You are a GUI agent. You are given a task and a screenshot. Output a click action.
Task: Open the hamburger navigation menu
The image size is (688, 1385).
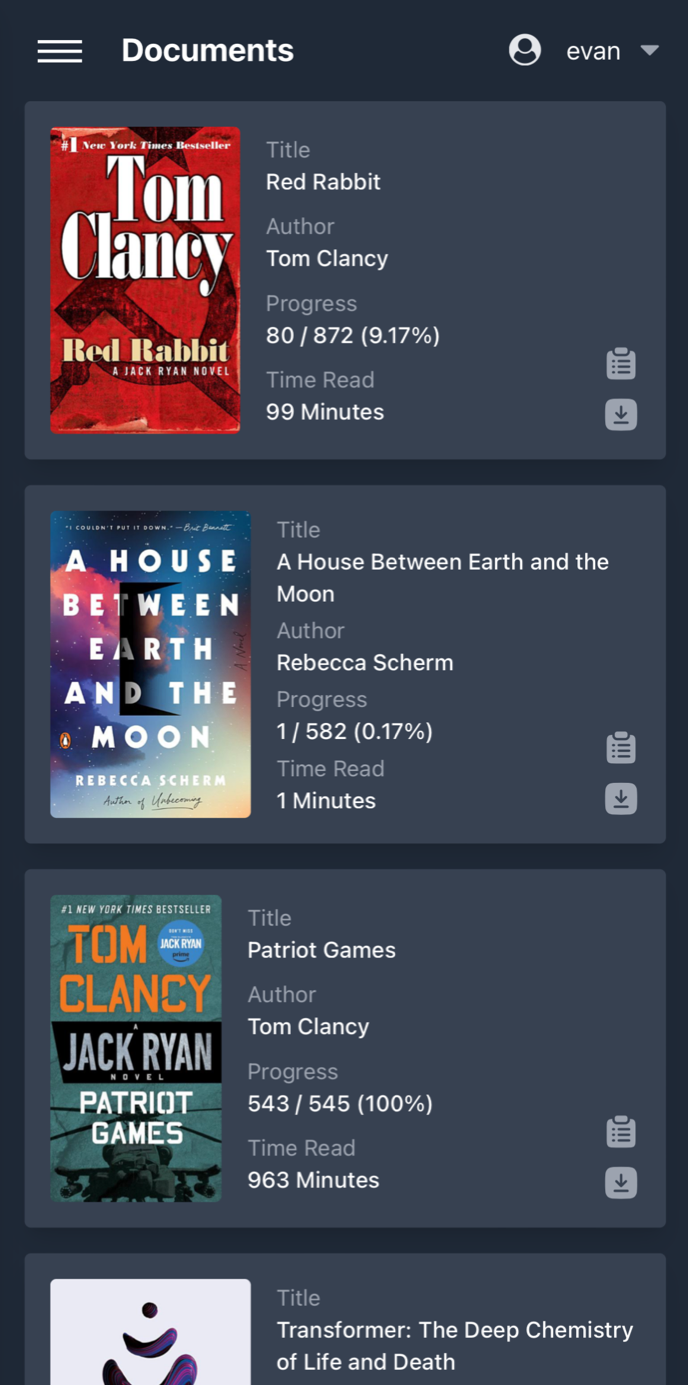[60, 51]
